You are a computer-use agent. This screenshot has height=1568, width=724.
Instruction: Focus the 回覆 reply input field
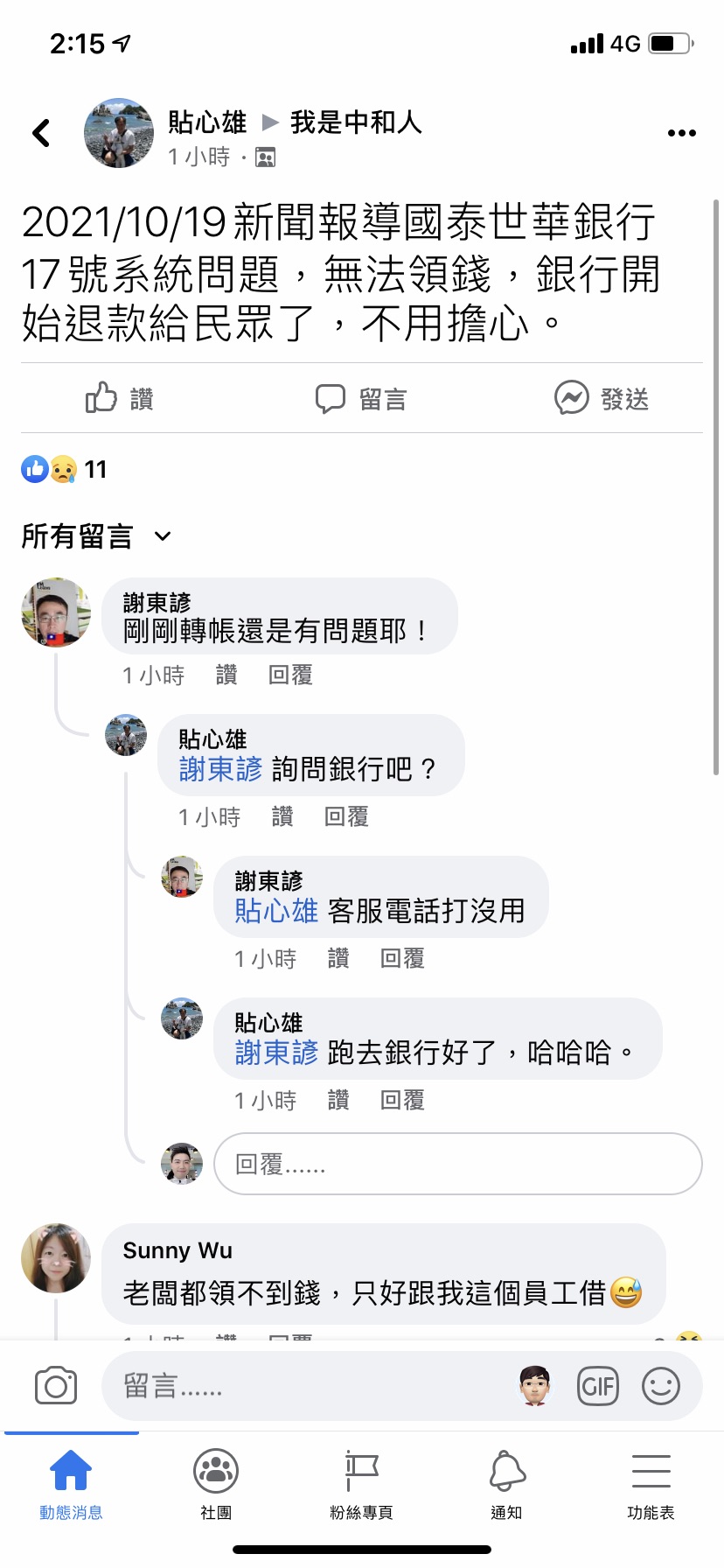[x=457, y=1164]
